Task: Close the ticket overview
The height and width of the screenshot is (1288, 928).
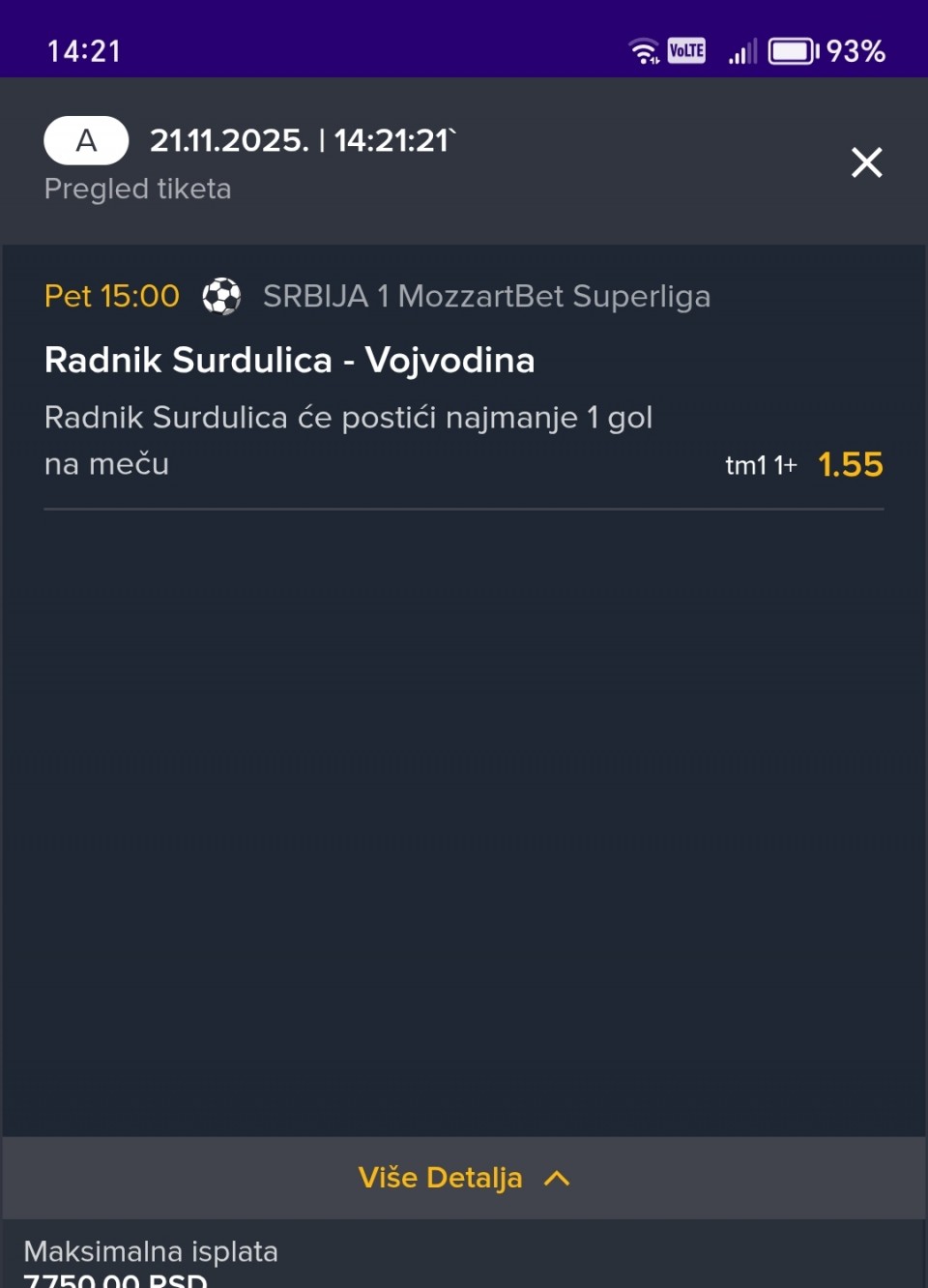Action: pos(866,162)
